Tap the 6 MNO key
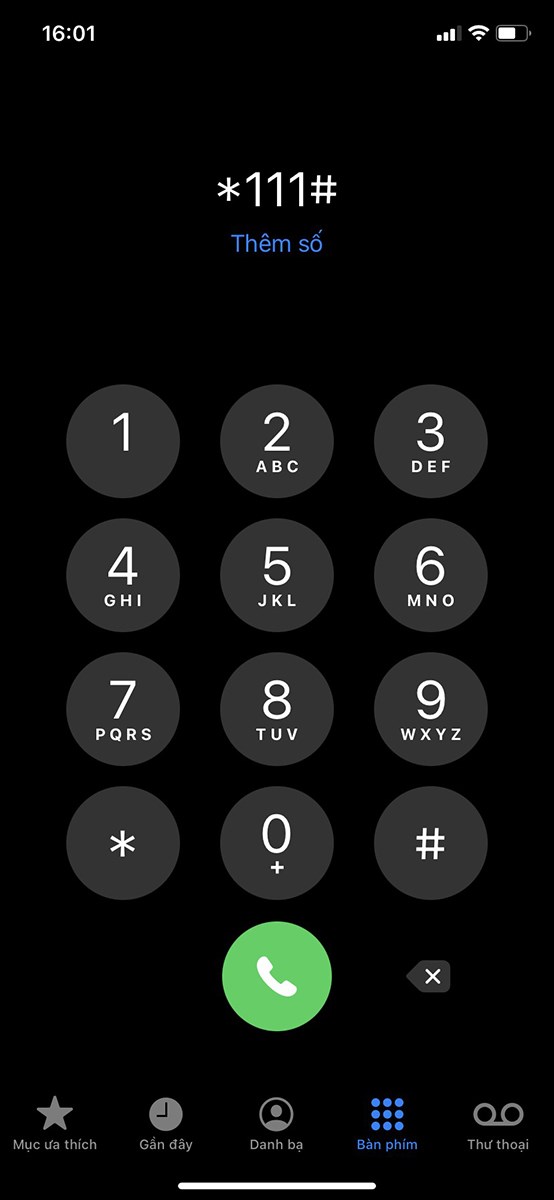Image resolution: width=554 pixels, height=1200 pixels. (431, 575)
